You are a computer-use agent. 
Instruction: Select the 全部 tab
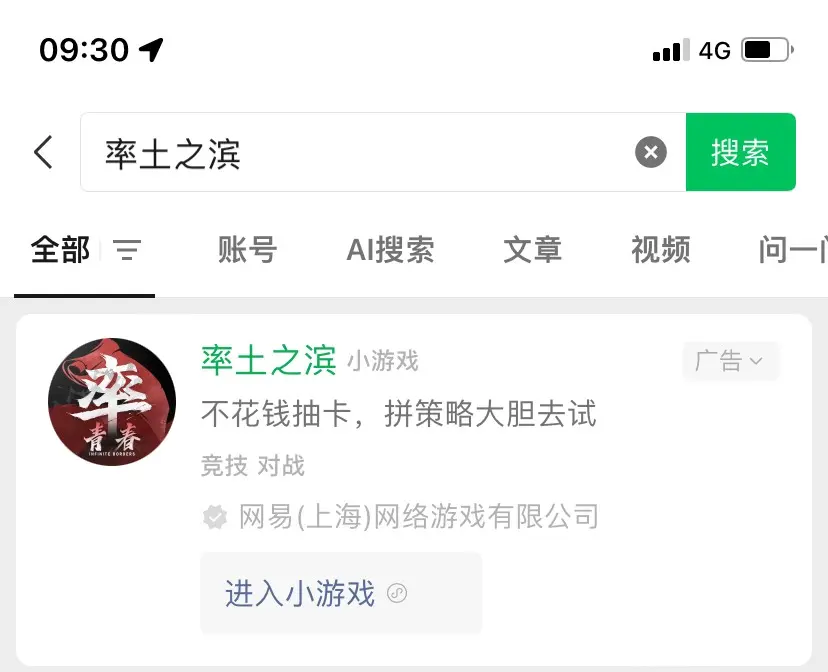point(60,250)
